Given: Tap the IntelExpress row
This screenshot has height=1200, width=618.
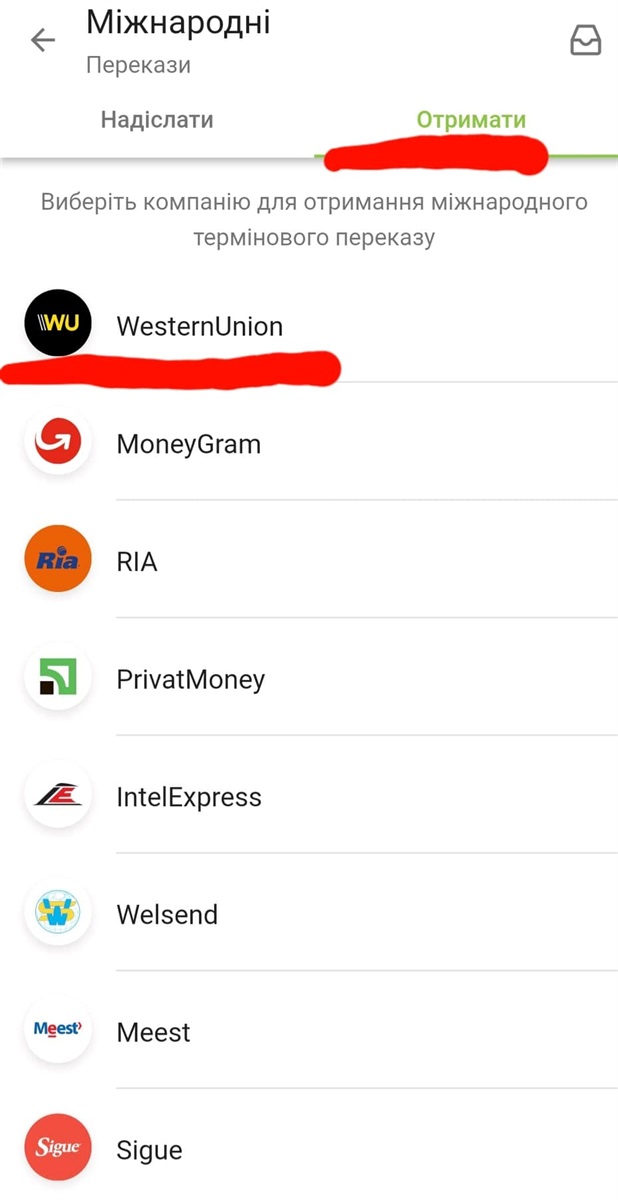Looking at the screenshot, I should click(x=309, y=795).
